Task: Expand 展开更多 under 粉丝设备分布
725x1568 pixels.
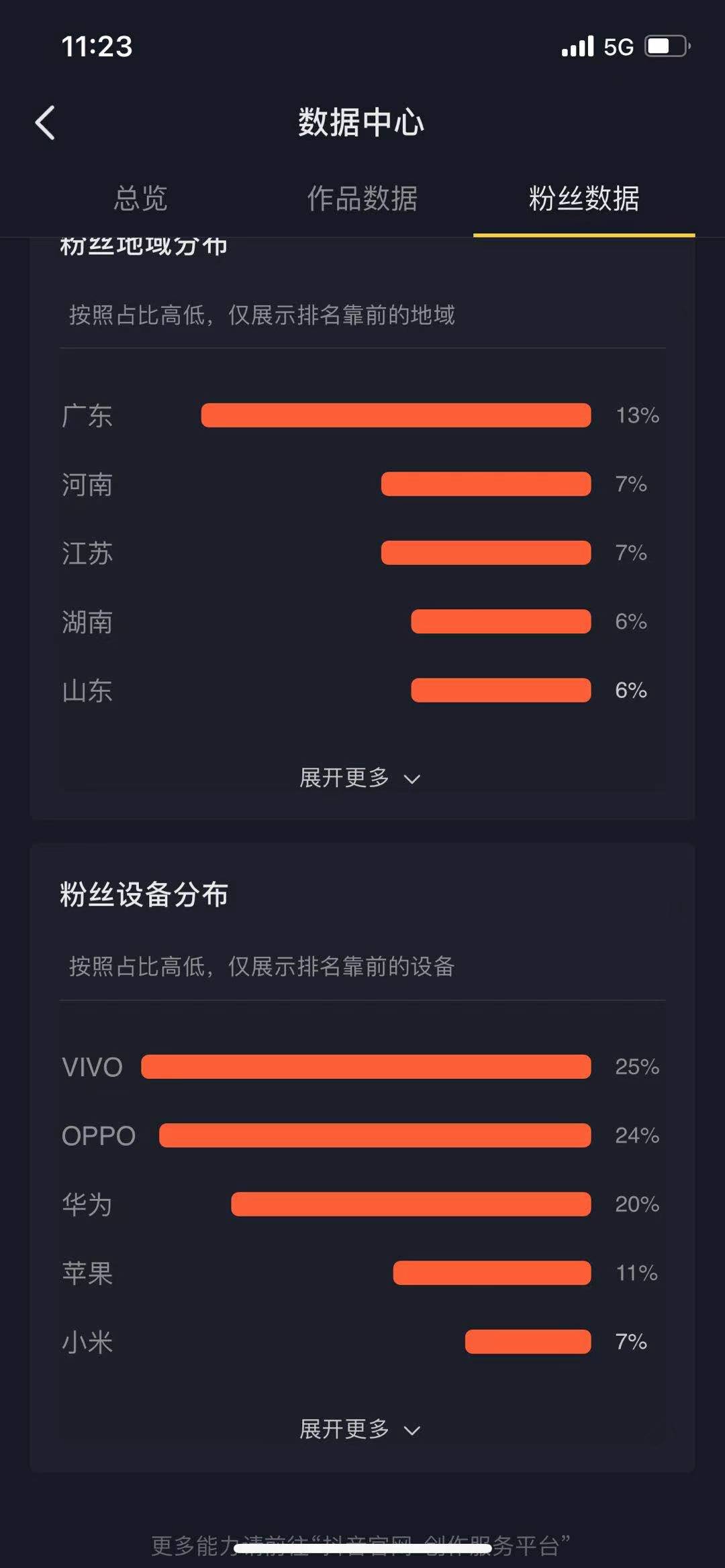Action: [x=360, y=1429]
